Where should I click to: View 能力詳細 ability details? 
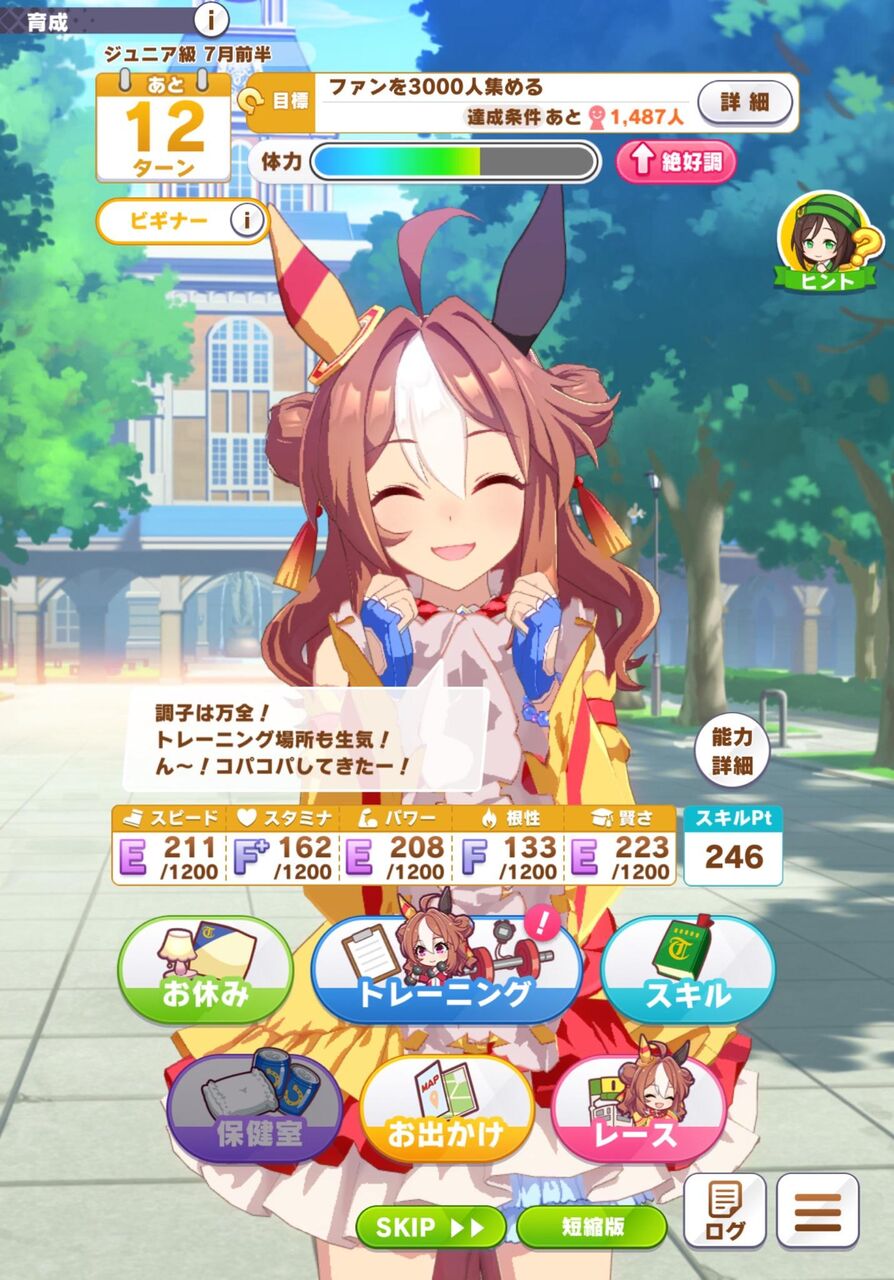click(x=733, y=752)
